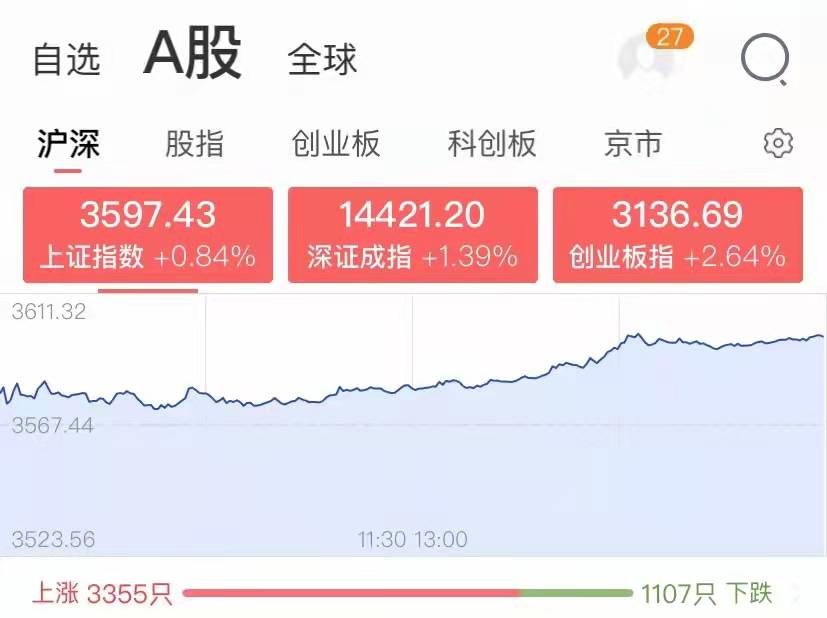Open the gear settings icon
This screenshot has width=827, height=618.
(777, 144)
